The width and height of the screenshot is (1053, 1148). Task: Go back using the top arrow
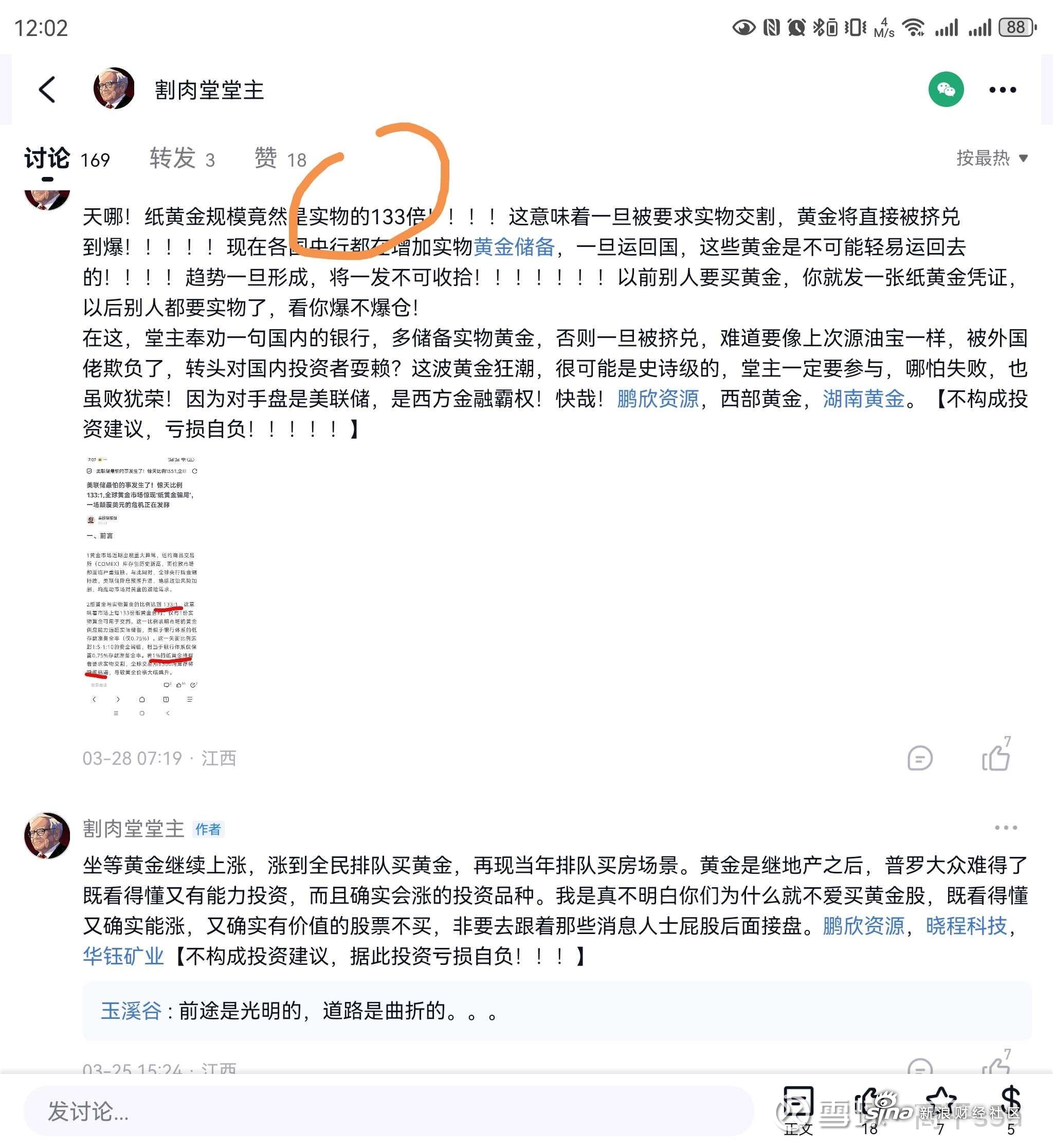(47, 89)
